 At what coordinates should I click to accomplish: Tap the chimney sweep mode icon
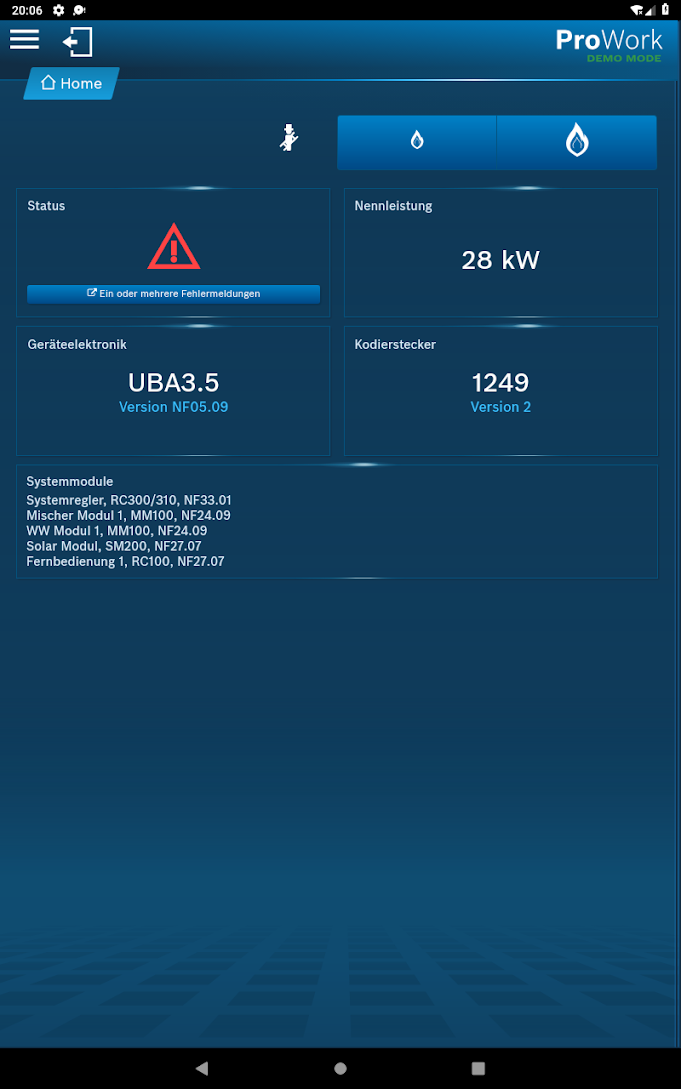coord(289,138)
